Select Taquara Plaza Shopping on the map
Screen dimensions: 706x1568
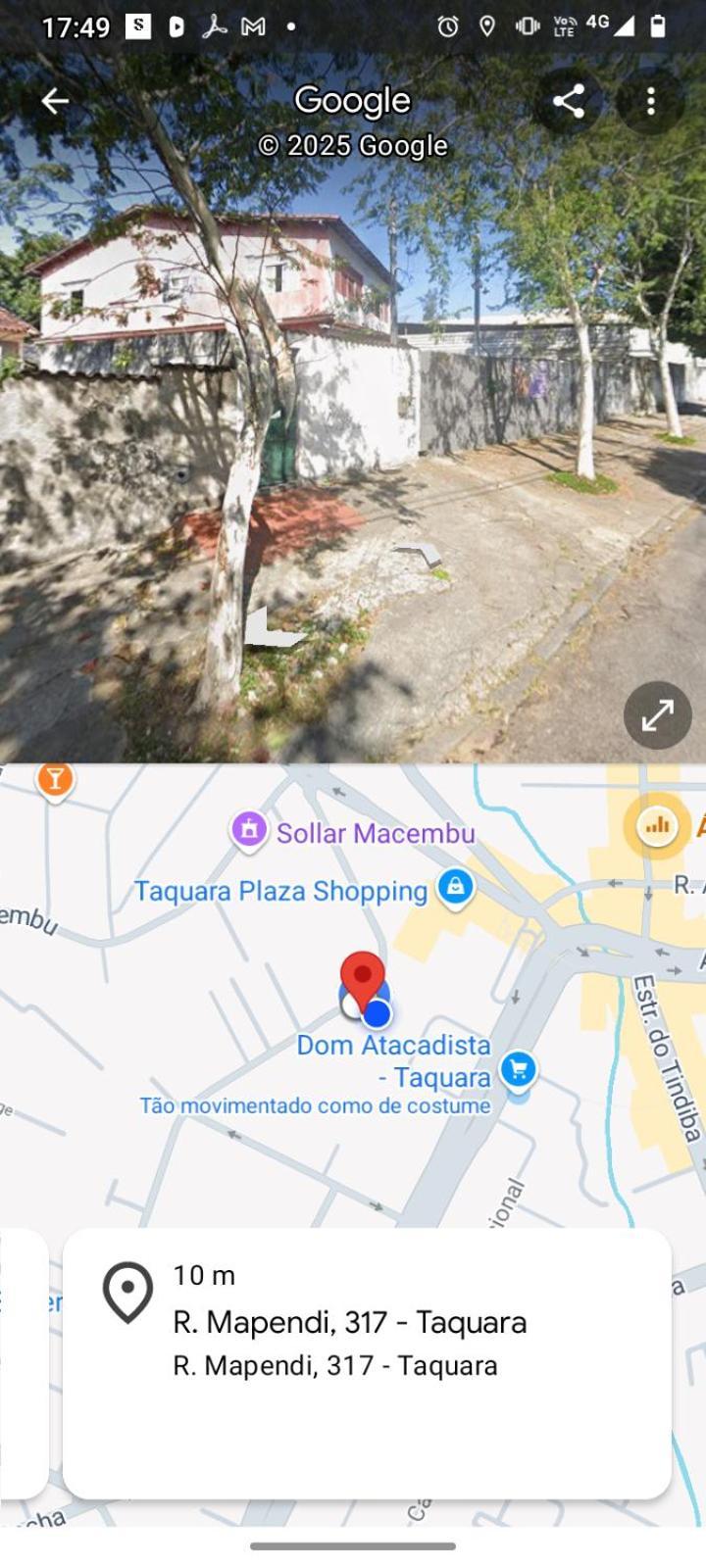pyautogui.click(x=454, y=888)
